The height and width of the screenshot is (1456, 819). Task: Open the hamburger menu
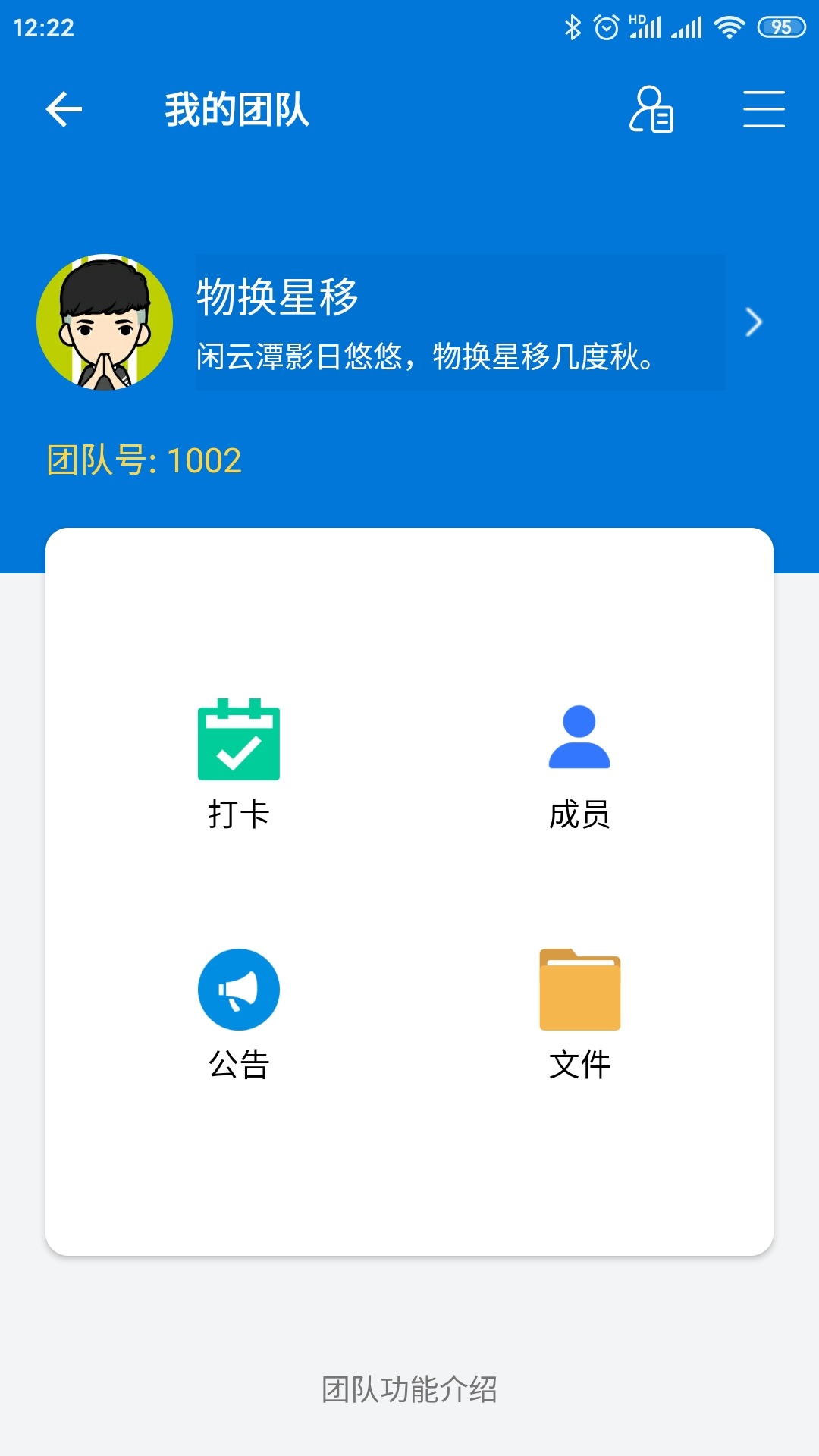[x=764, y=110]
